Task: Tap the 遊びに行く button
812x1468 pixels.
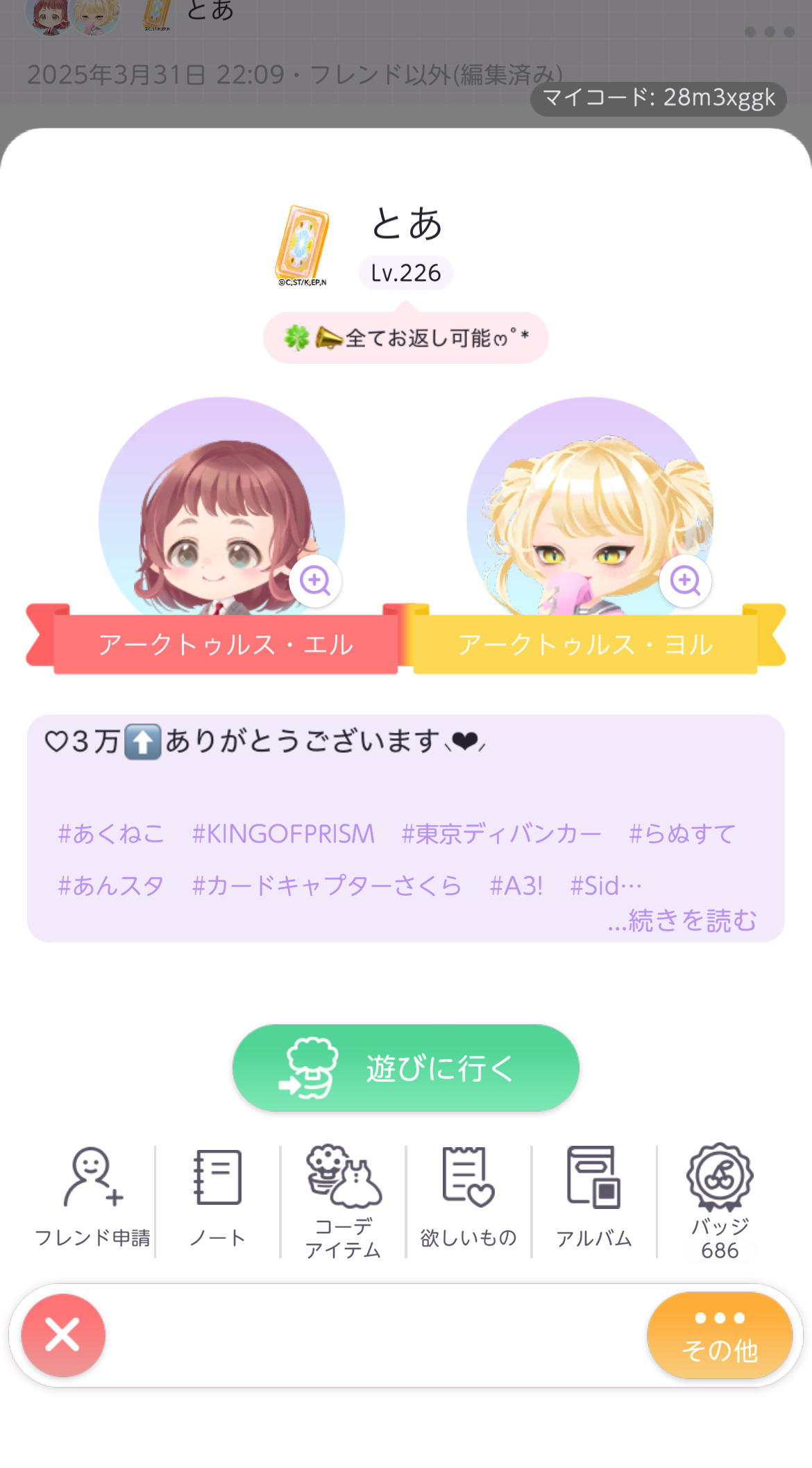Action: click(405, 1067)
